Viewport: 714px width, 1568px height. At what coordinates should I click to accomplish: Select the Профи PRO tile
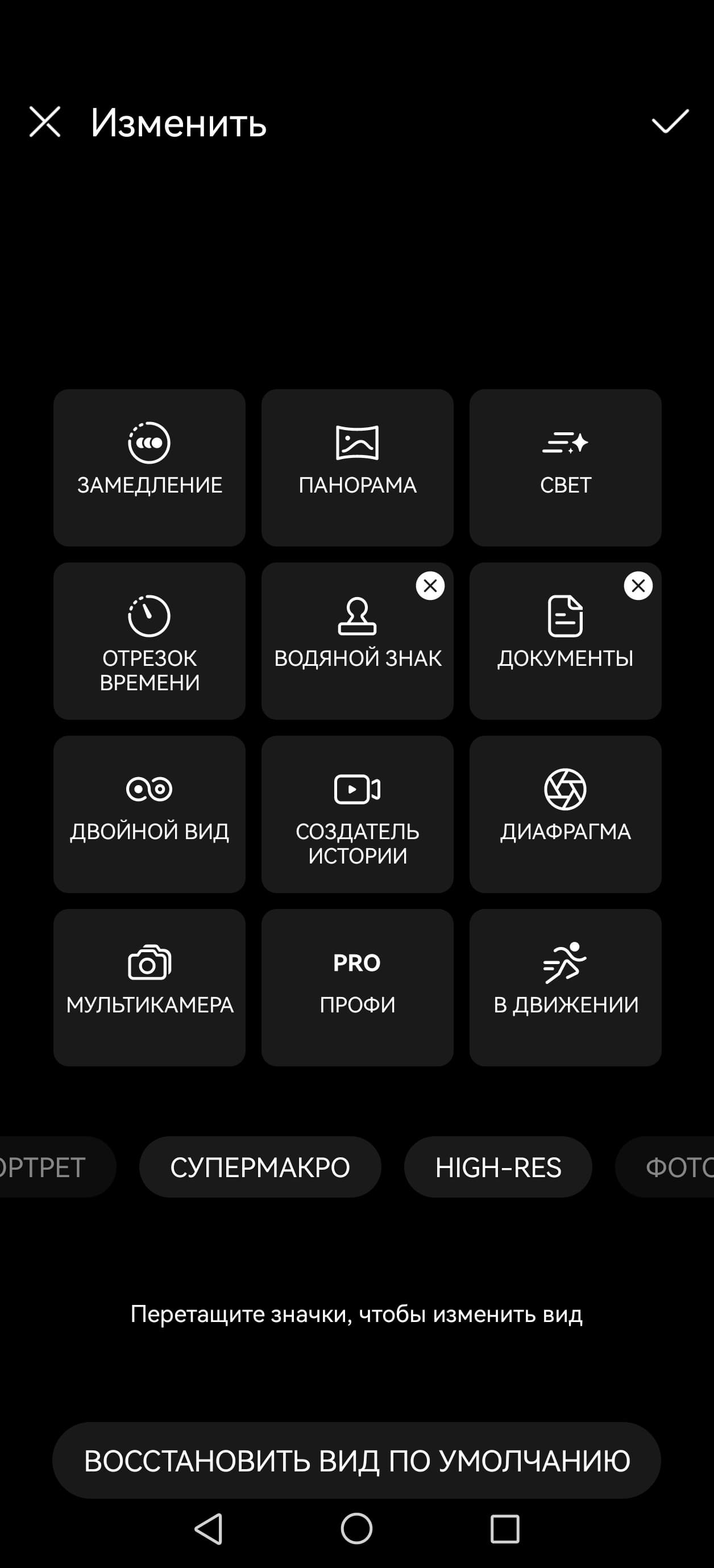coord(357,987)
